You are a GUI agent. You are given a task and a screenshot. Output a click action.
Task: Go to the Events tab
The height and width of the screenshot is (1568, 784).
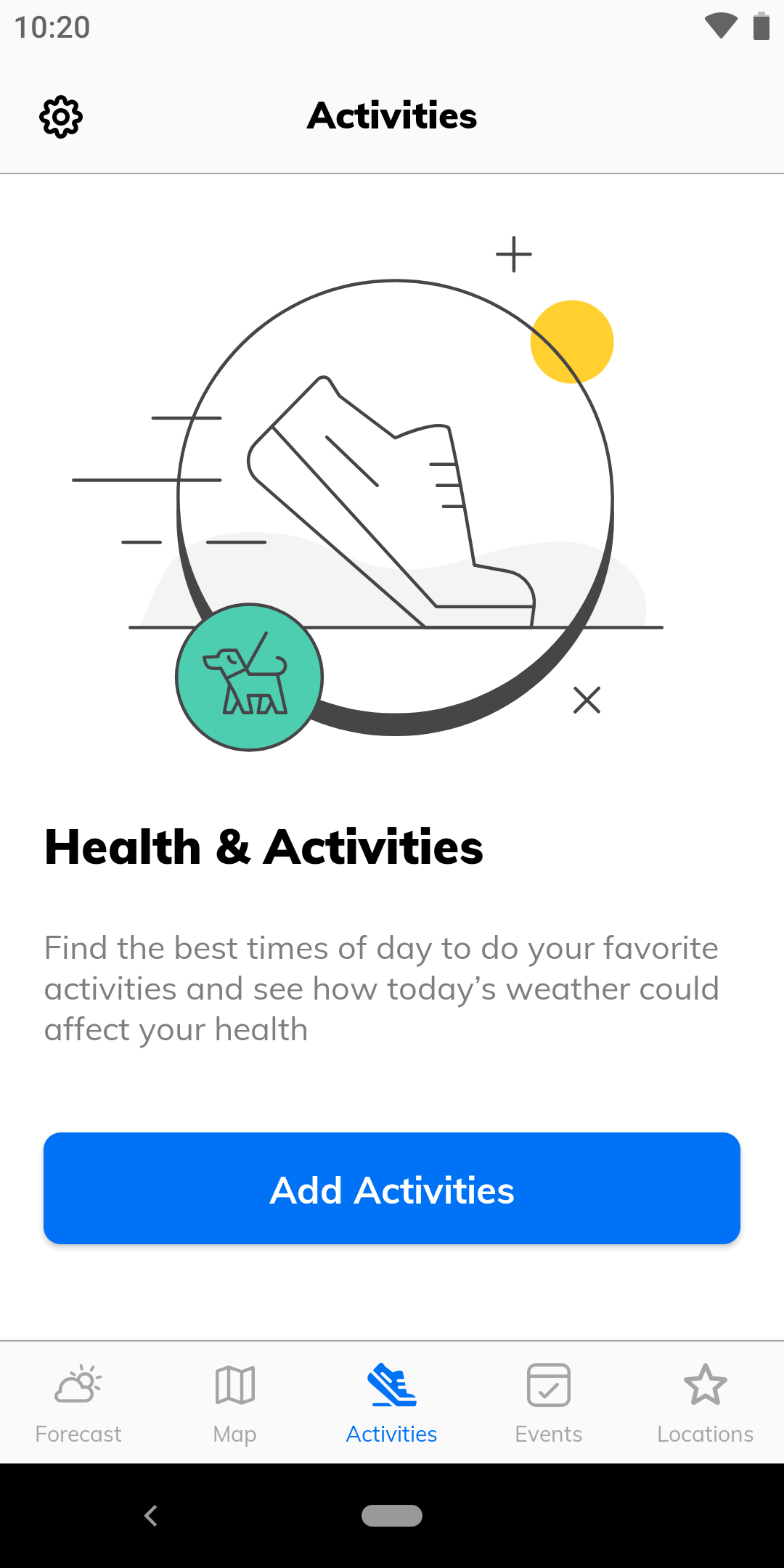tap(549, 1402)
